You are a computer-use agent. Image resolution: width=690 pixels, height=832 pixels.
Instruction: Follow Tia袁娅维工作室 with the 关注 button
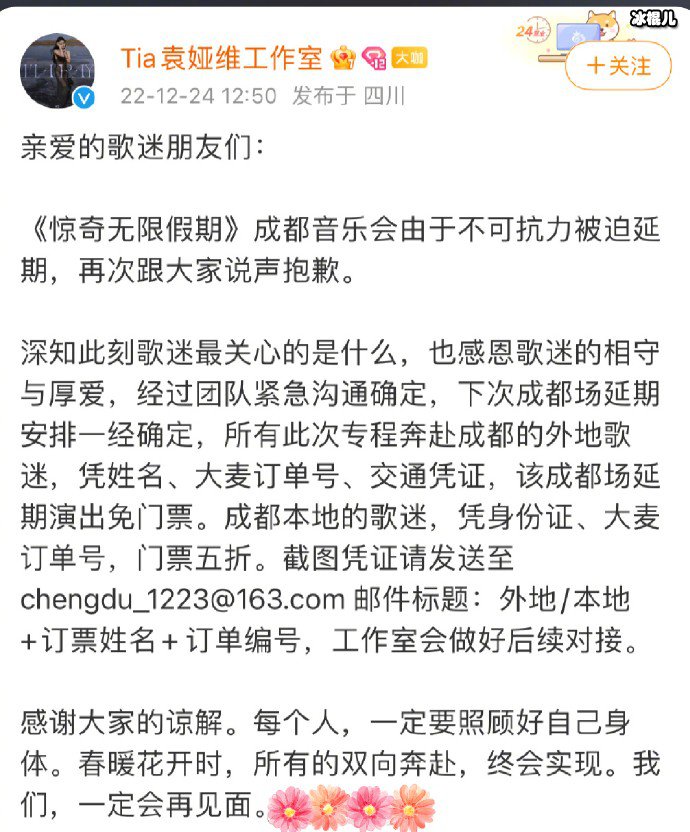618,66
